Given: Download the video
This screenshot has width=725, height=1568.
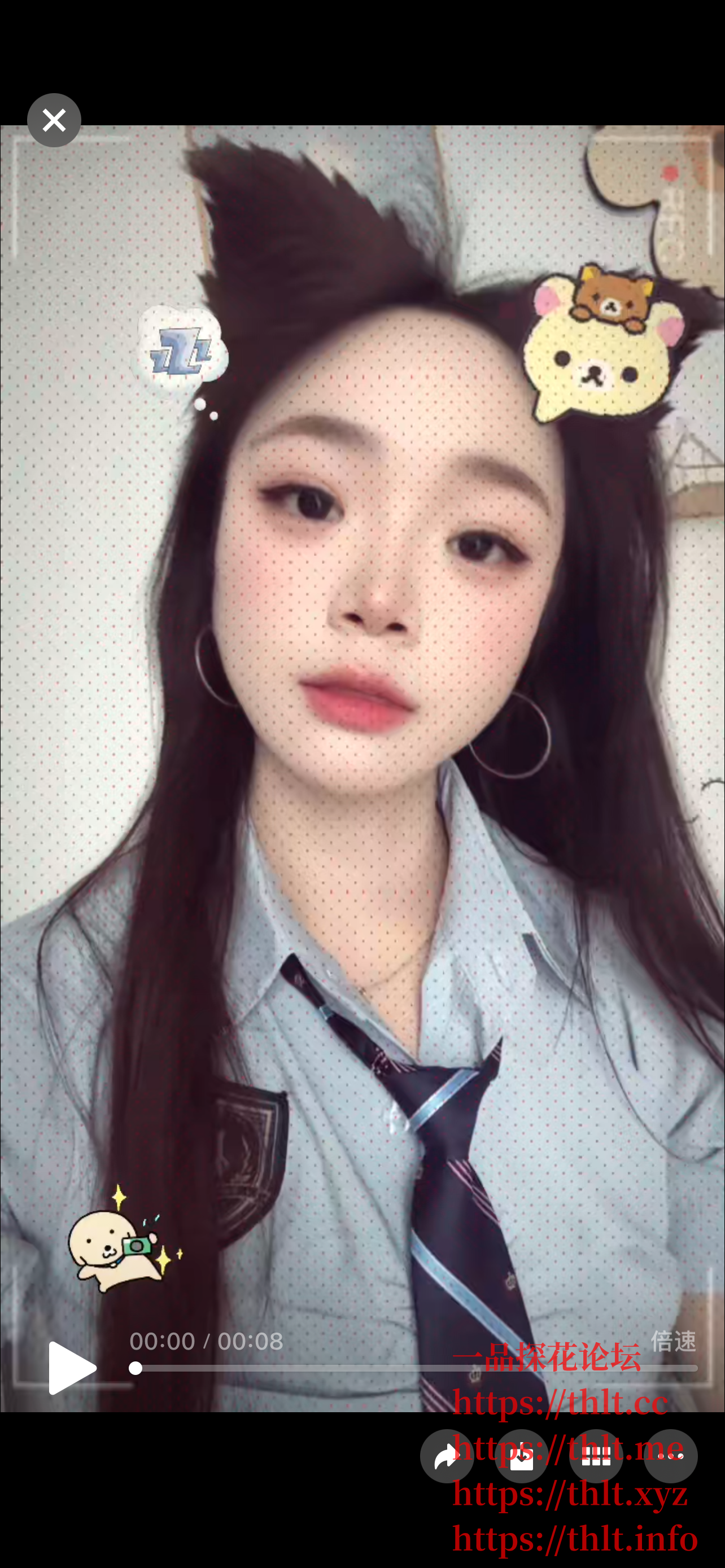Looking at the screenshot, I should [521, 1456].
